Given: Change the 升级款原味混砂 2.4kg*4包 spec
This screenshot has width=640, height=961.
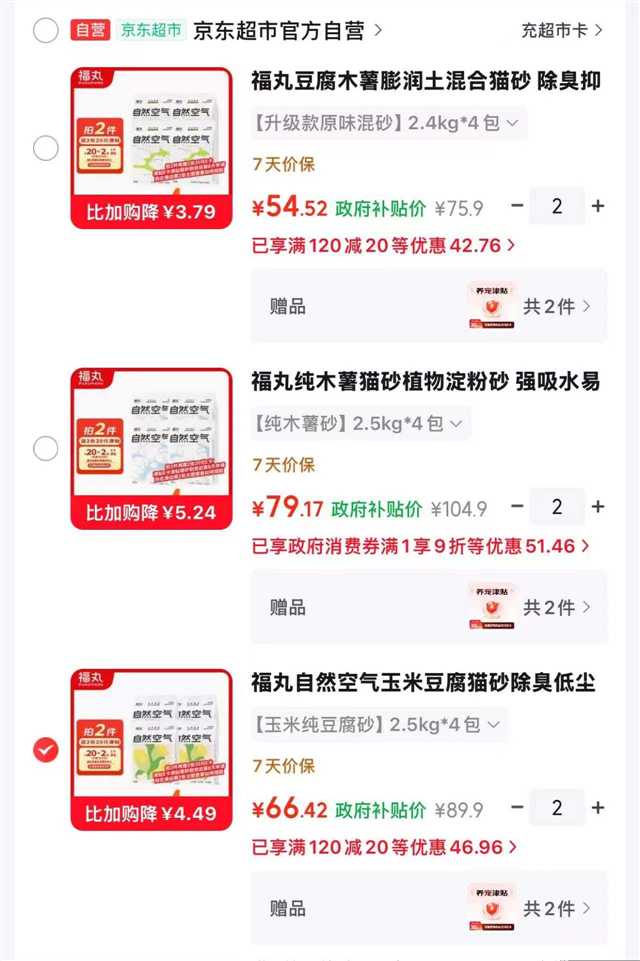Looking at the screenshot, I should tap(388, 123).
